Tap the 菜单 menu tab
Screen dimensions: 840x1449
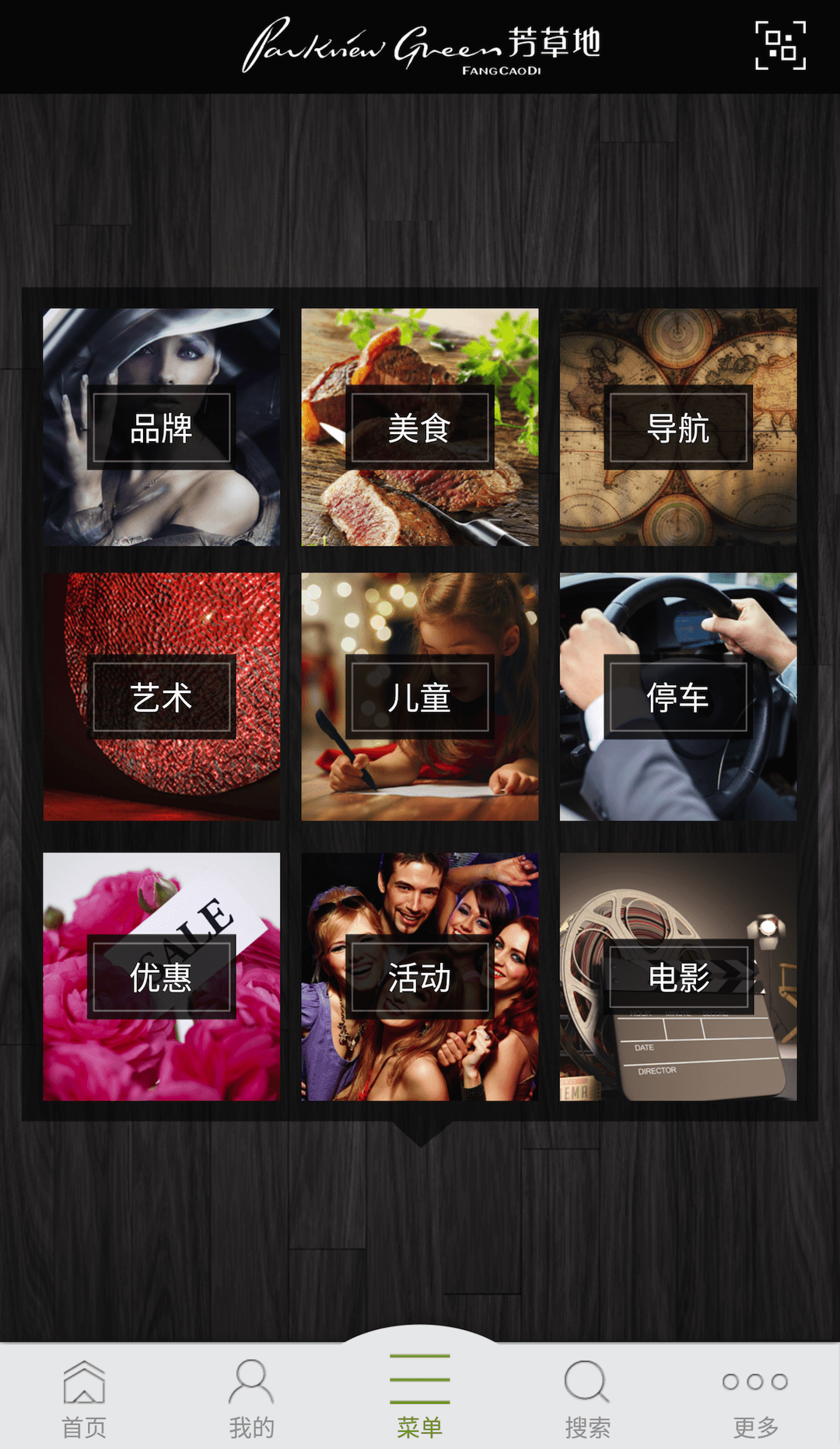pyautogui.click(x=419, y=1398)
